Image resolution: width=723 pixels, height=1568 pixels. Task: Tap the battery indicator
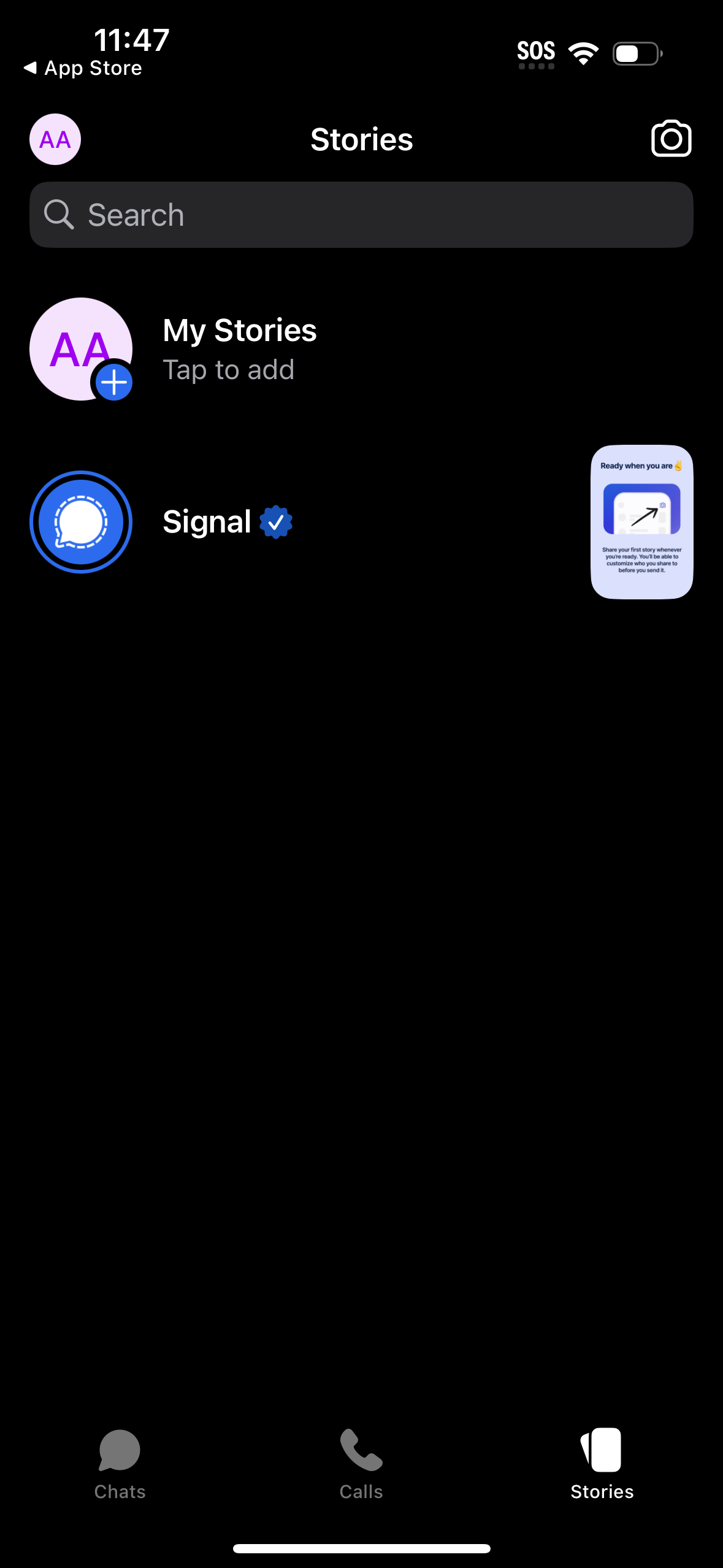pos(635,53)
